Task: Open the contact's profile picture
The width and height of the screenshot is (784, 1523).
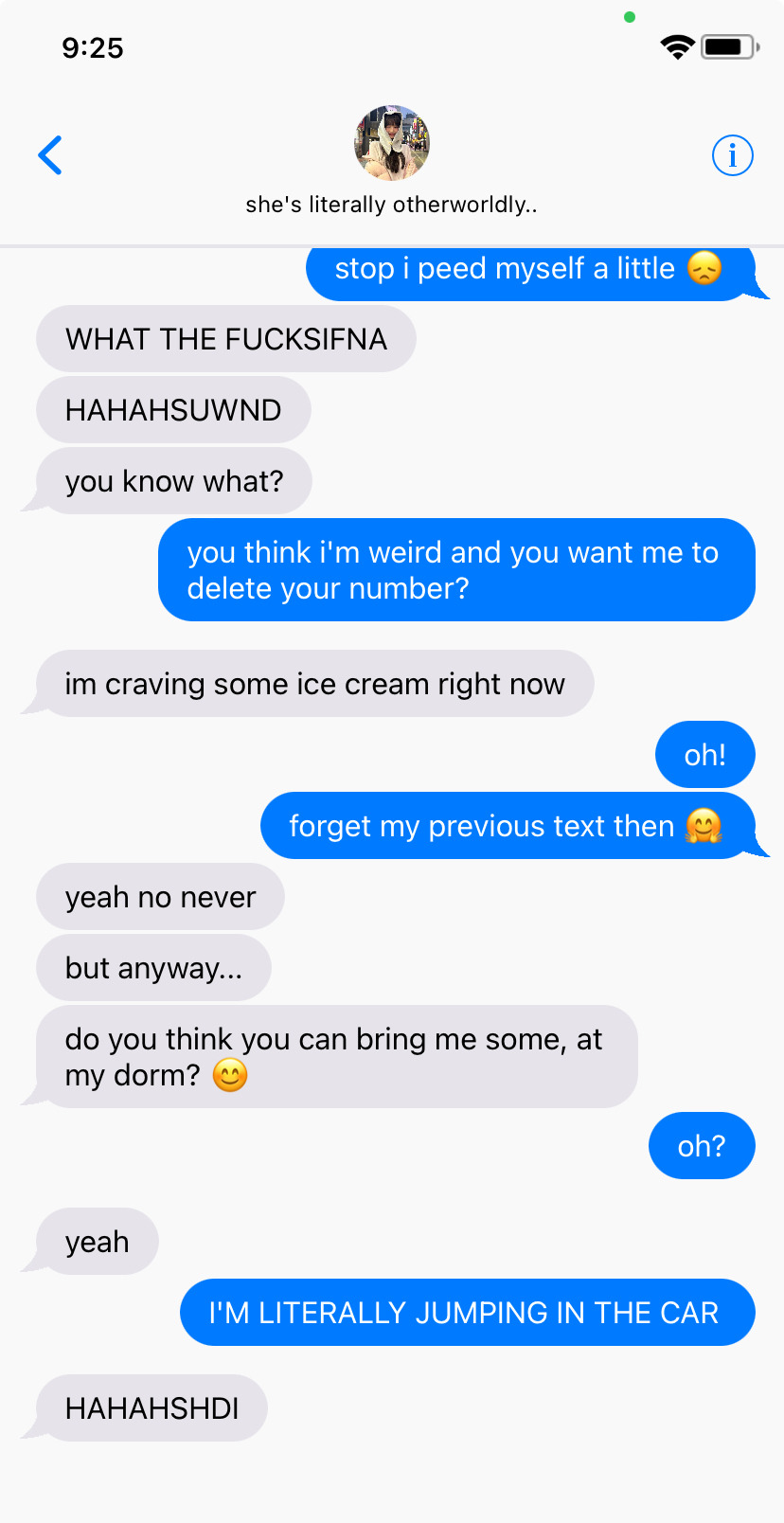Action: [392, 143]
